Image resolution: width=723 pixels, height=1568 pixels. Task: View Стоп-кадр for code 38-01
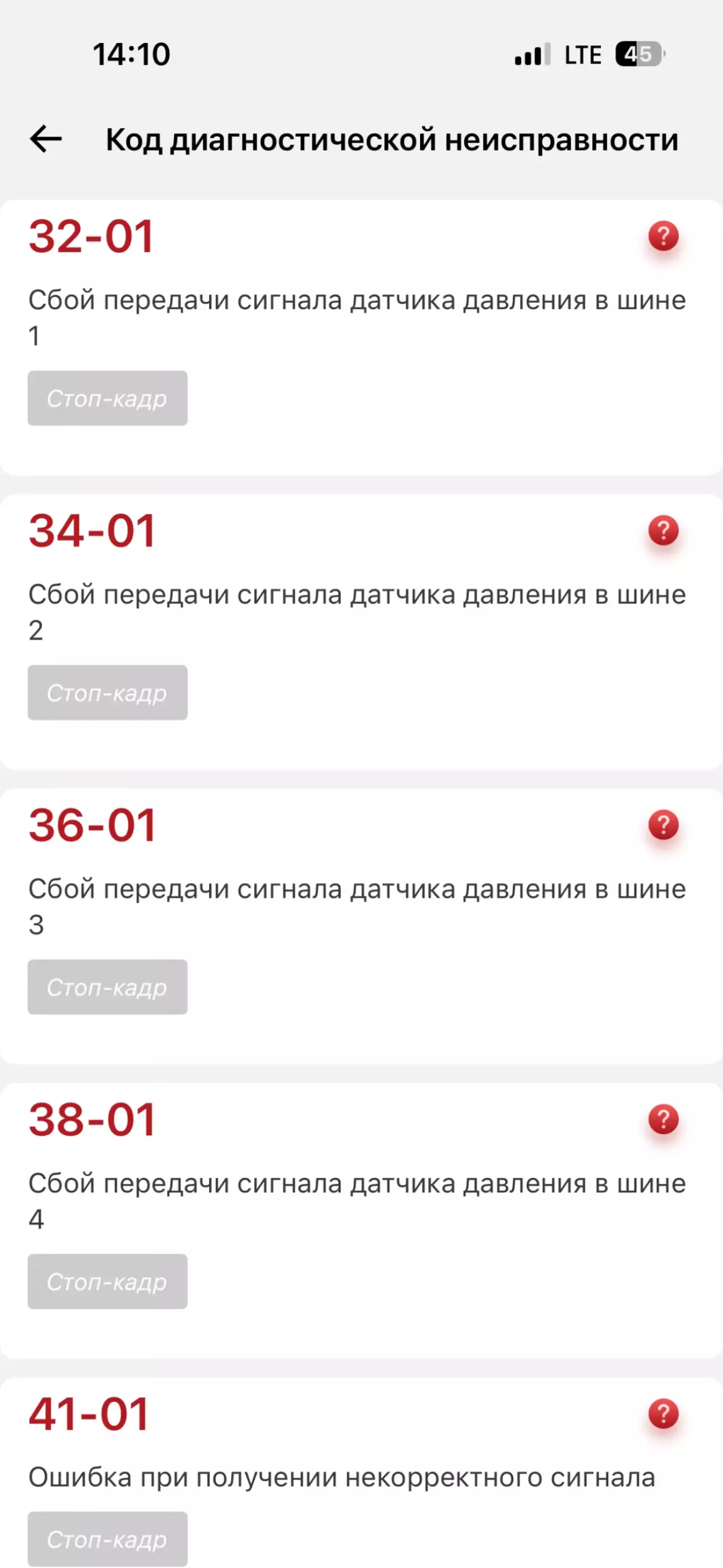click(107, 1281)
